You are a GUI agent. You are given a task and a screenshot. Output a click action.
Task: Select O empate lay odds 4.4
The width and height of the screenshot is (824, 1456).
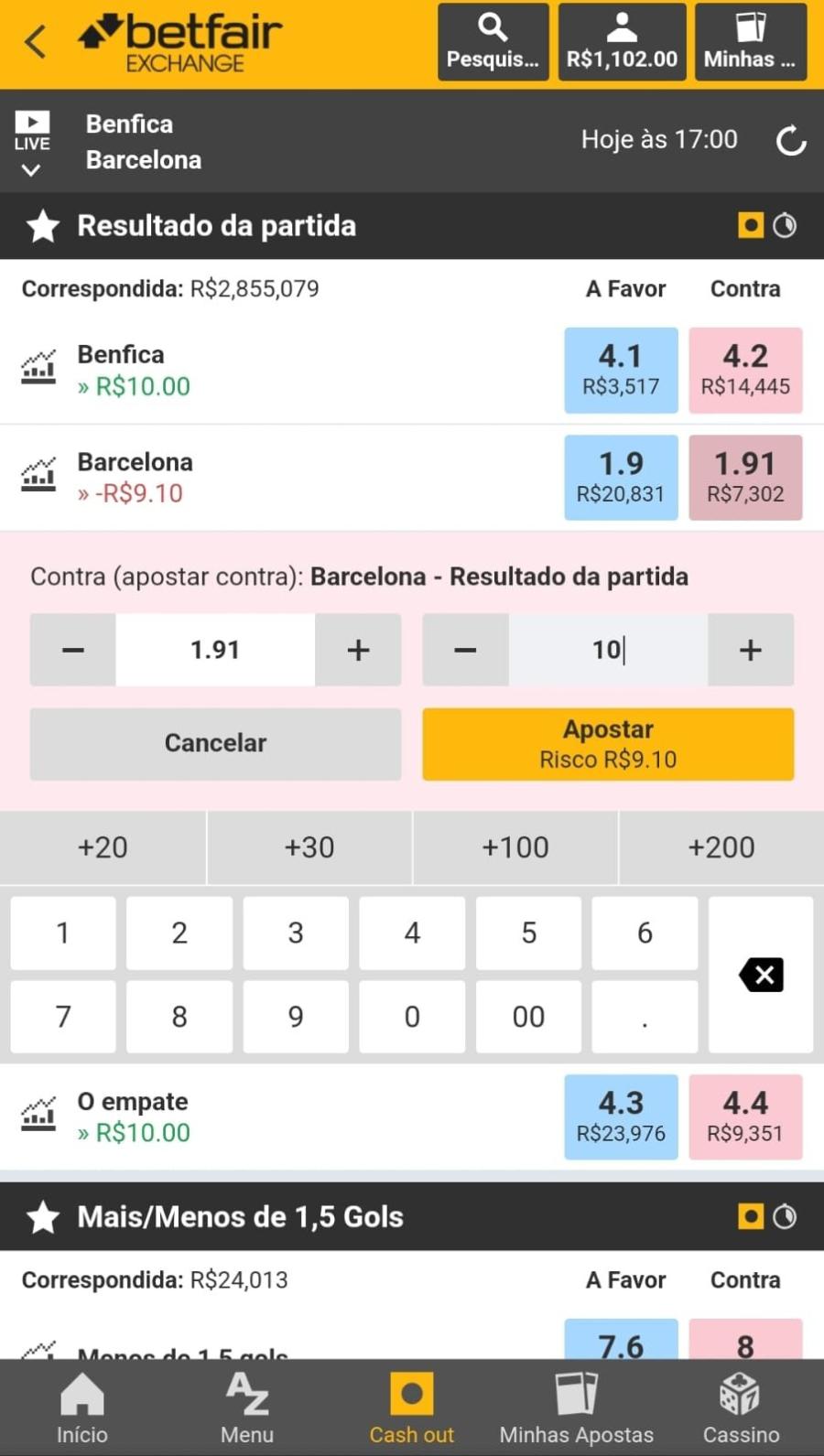coord(745,1116)
